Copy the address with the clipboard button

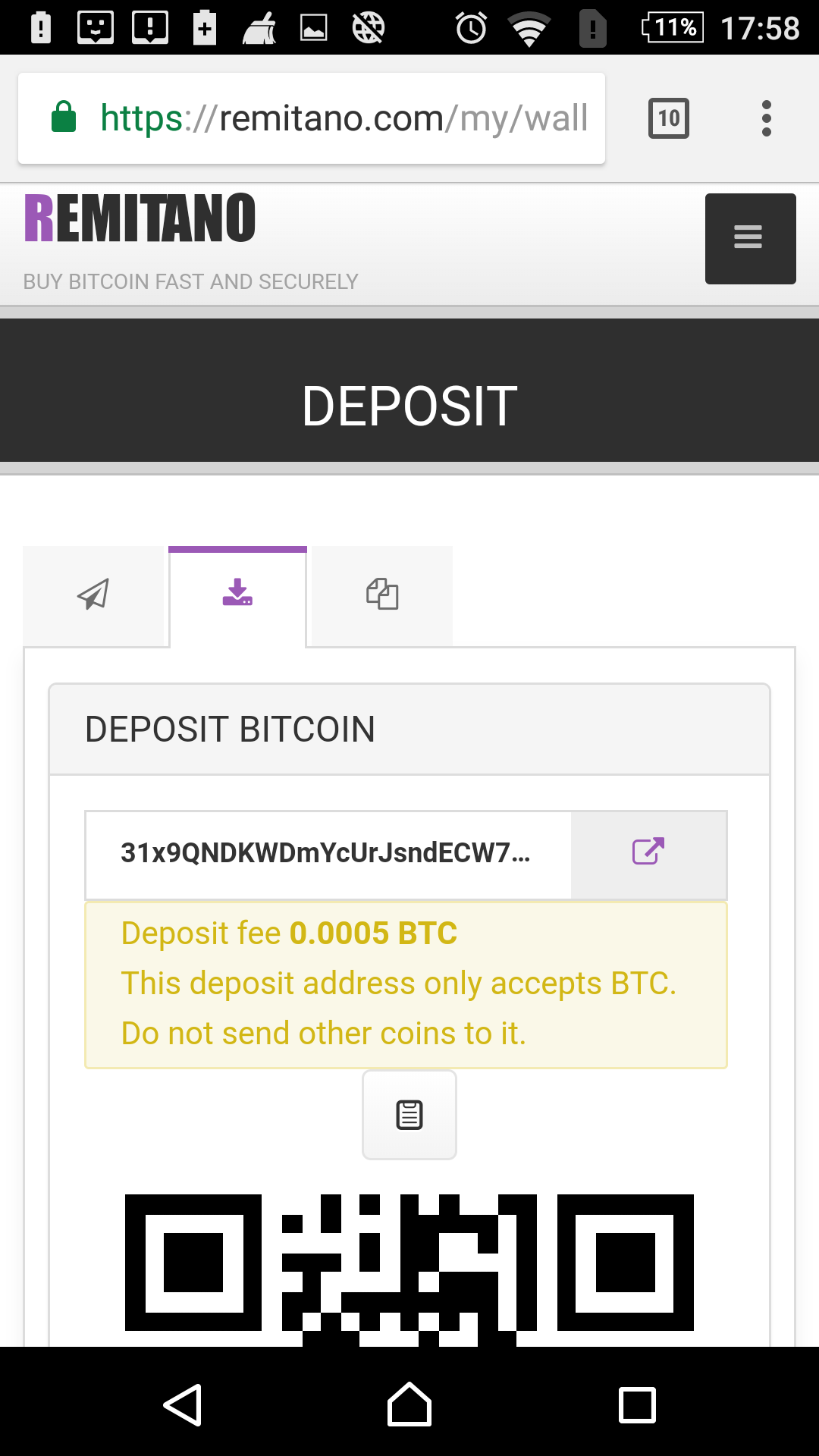[x=409, y=1115]
